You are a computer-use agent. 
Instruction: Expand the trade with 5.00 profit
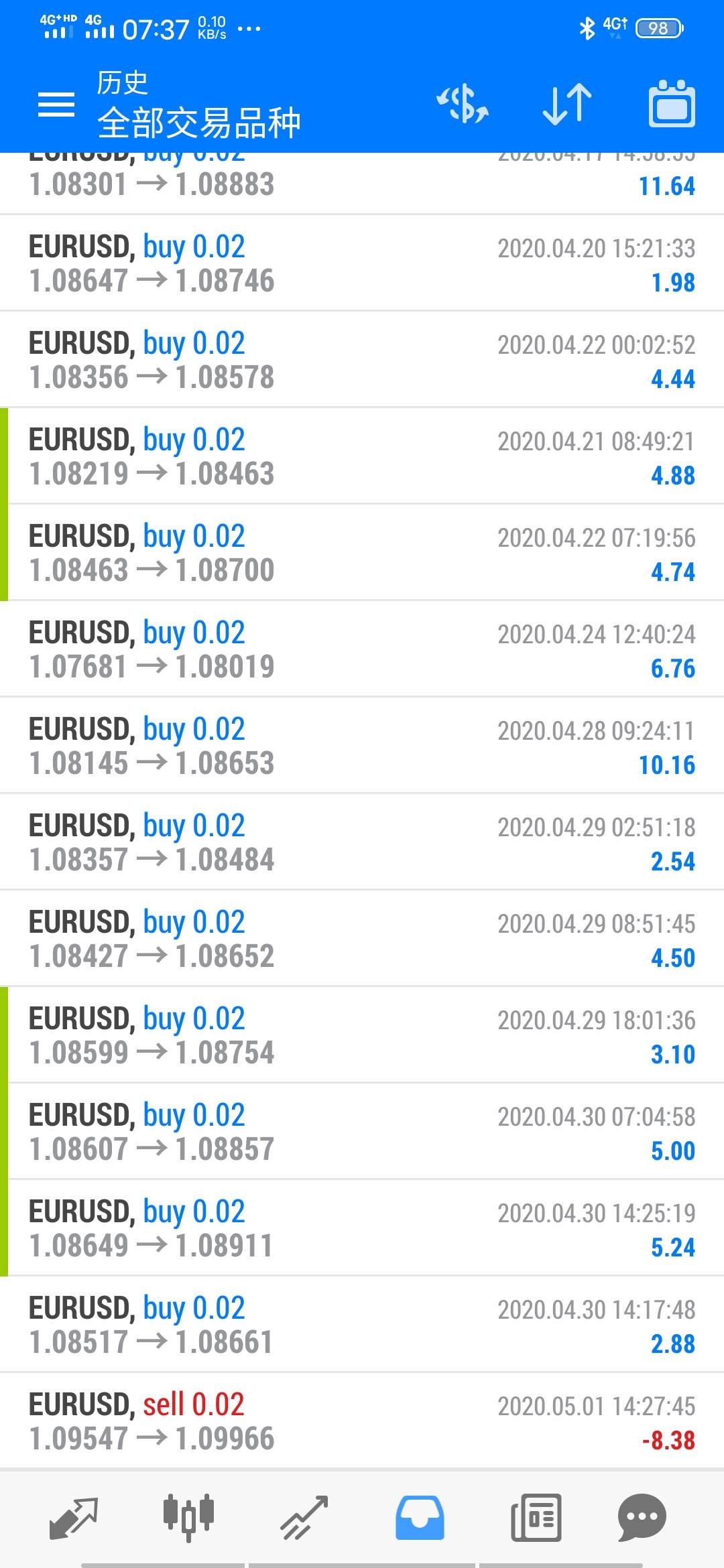362,1132
